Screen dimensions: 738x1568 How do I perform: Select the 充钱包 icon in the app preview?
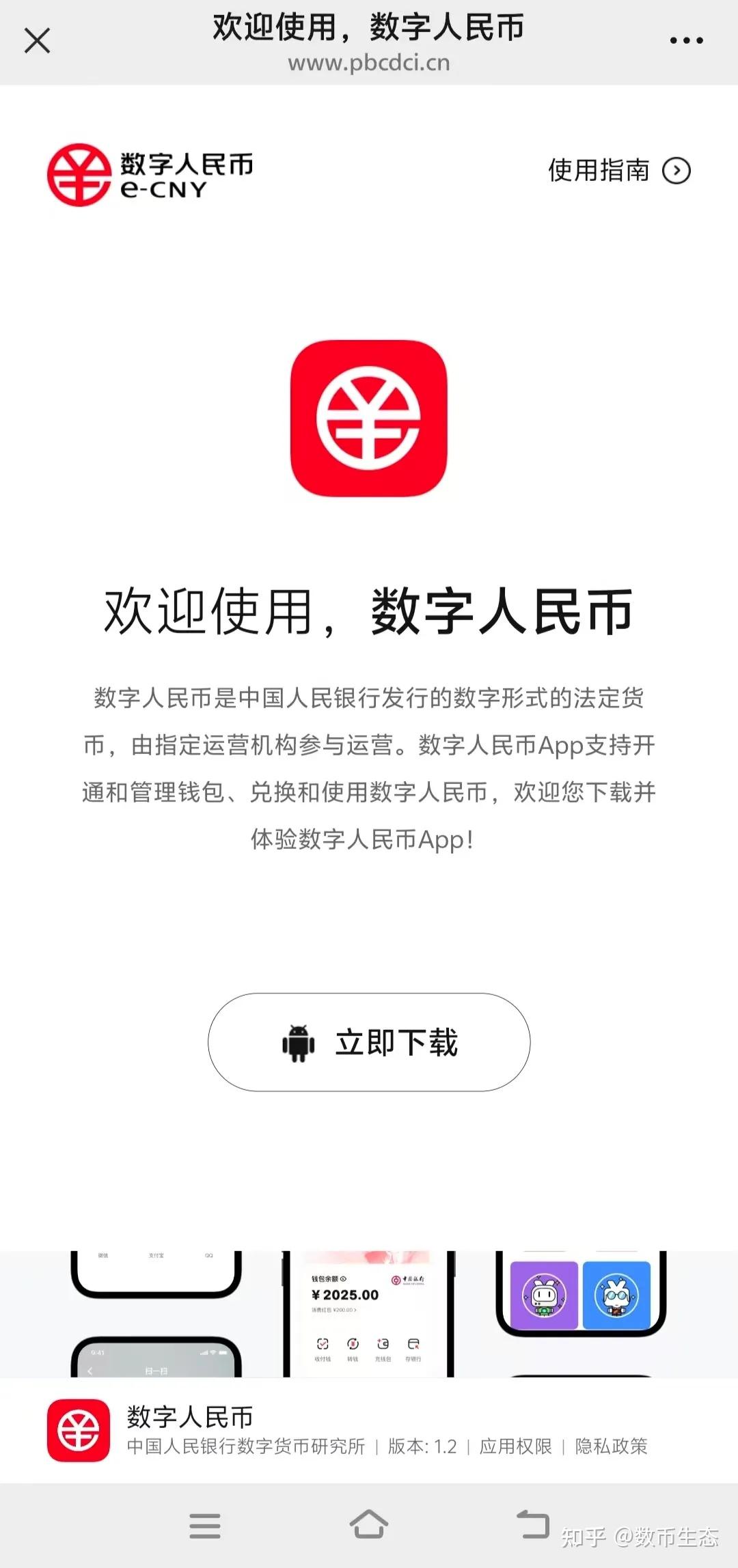coord(383,1344)
